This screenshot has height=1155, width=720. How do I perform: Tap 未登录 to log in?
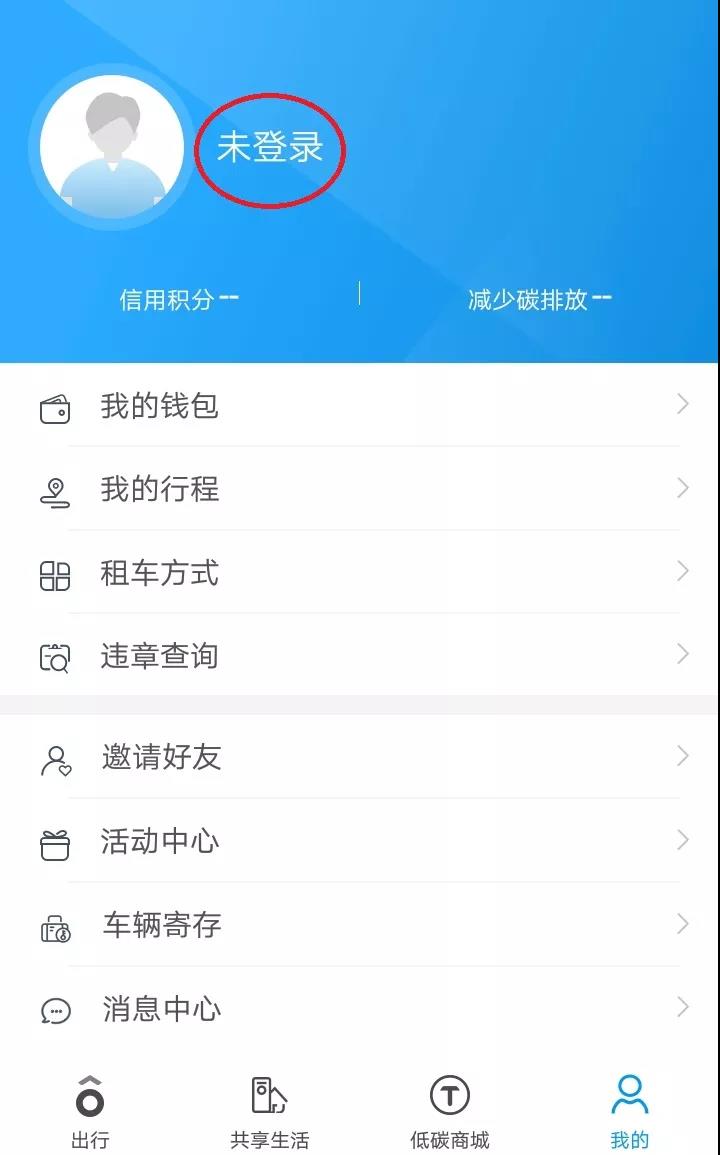(x=270, y=148)
